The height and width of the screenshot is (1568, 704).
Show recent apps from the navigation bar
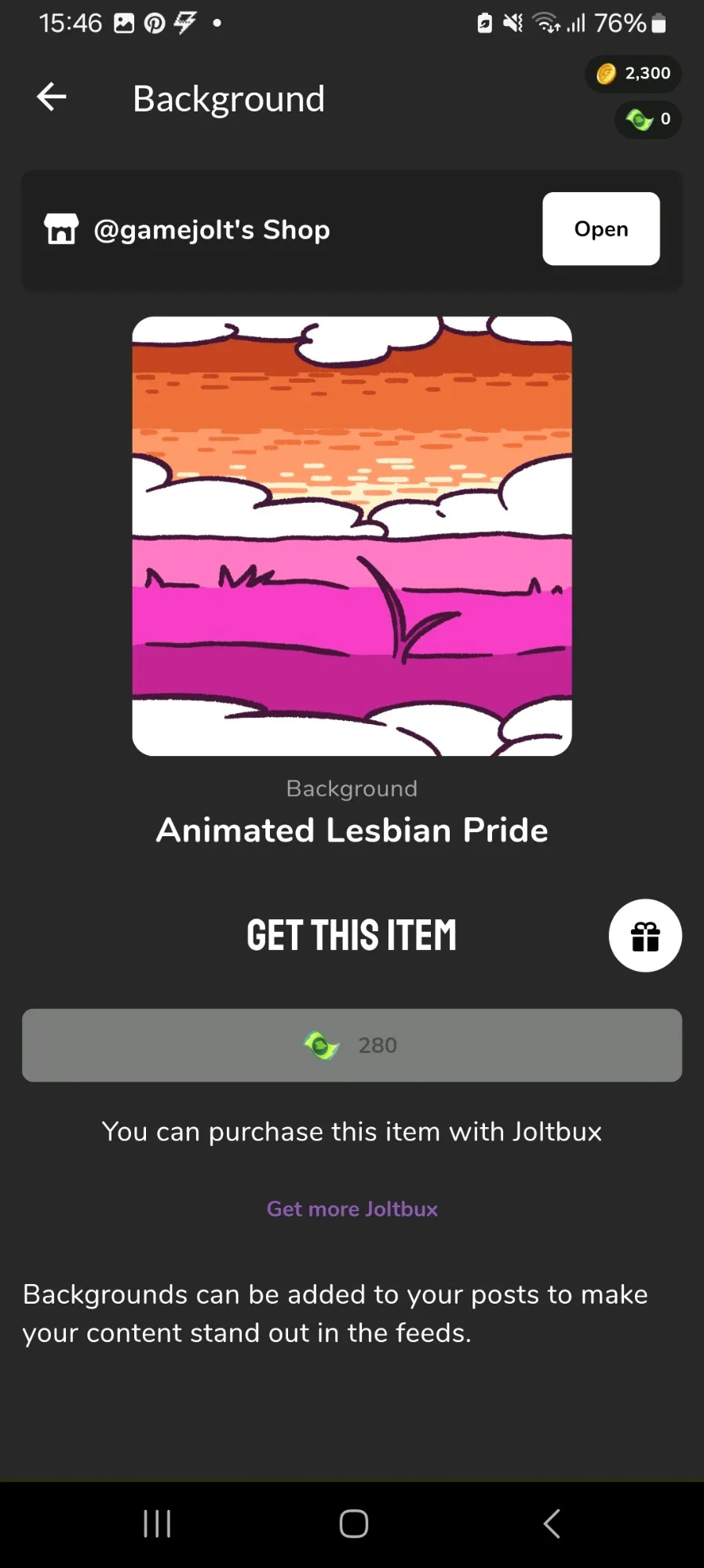[x=157, y=1524]
